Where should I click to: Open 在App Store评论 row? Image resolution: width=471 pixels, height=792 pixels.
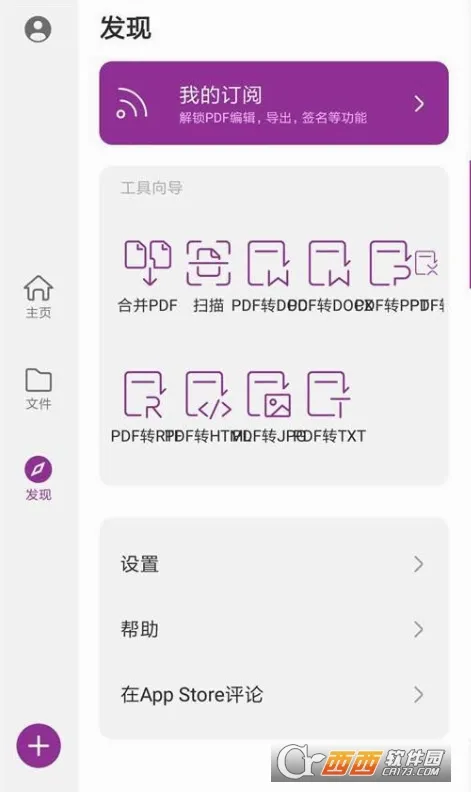pos(274,695)
